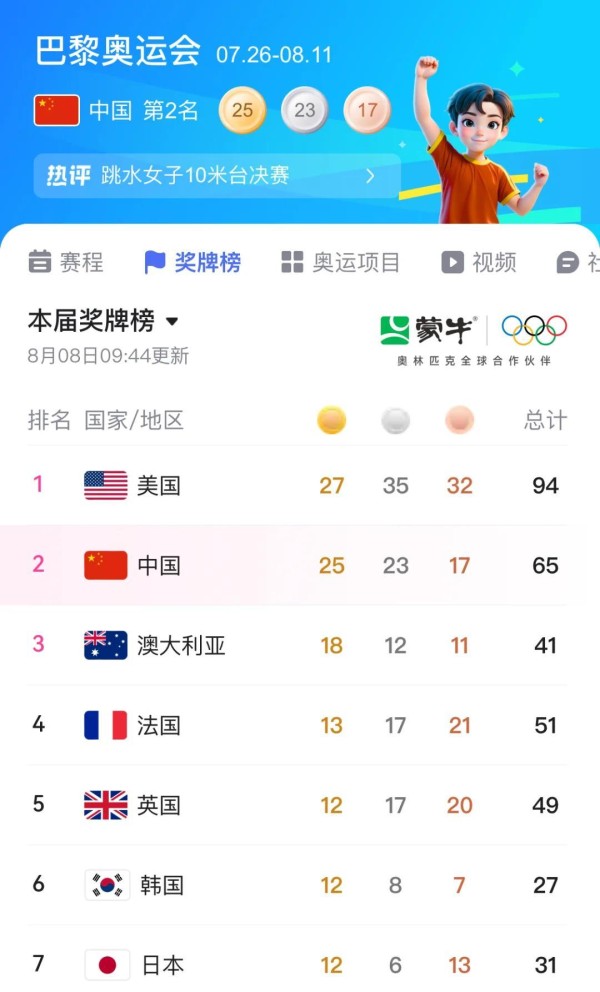Open the hot comment on women's 10m platform diving
The width and height of the screenshot is (600, 992).
[x=217, y=175]
